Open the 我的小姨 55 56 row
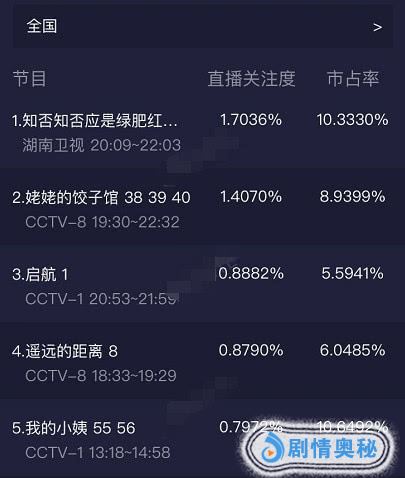405x478 pixels. click(203, 439)
